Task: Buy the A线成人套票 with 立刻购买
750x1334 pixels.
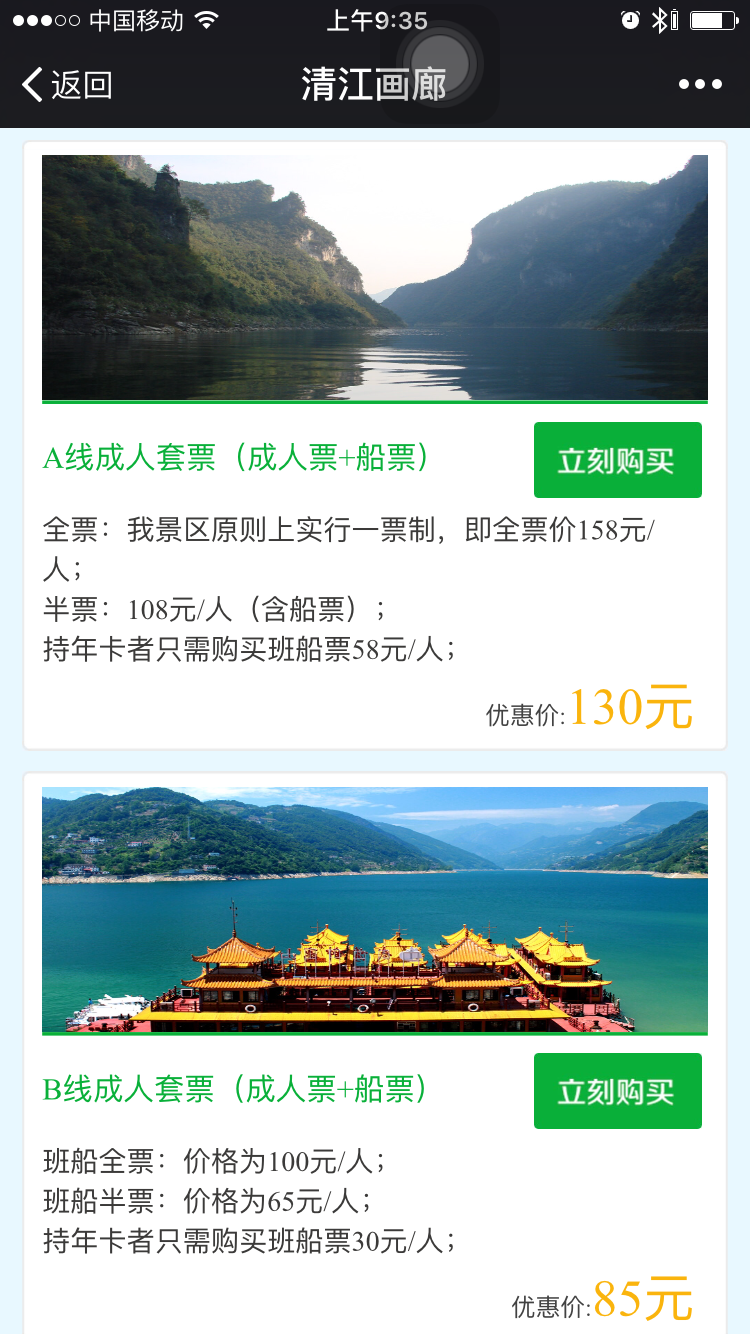Action: pyautogui.click(x=617, y=460)
